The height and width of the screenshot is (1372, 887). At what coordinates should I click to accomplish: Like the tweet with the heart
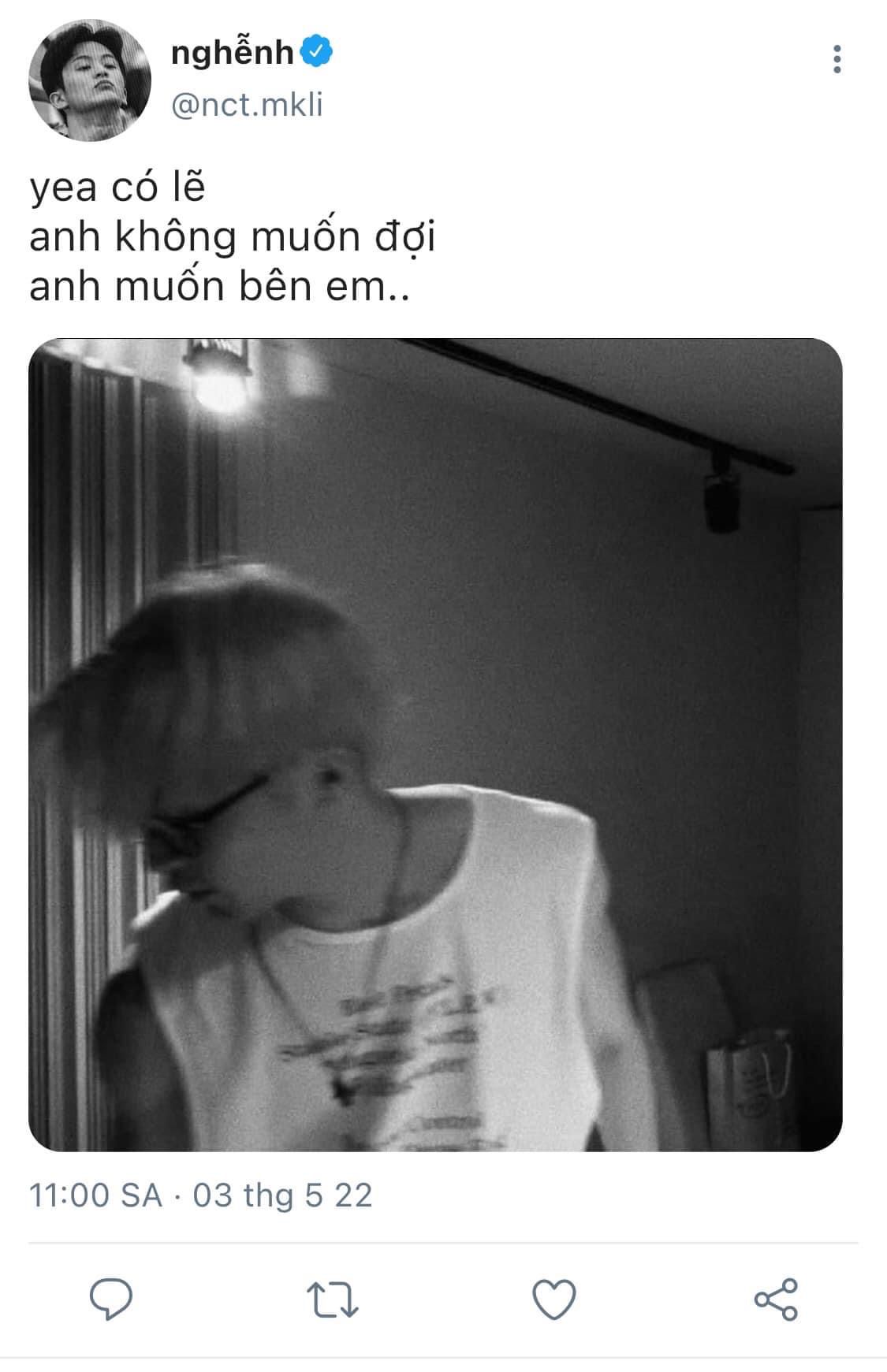[554, 1299]
